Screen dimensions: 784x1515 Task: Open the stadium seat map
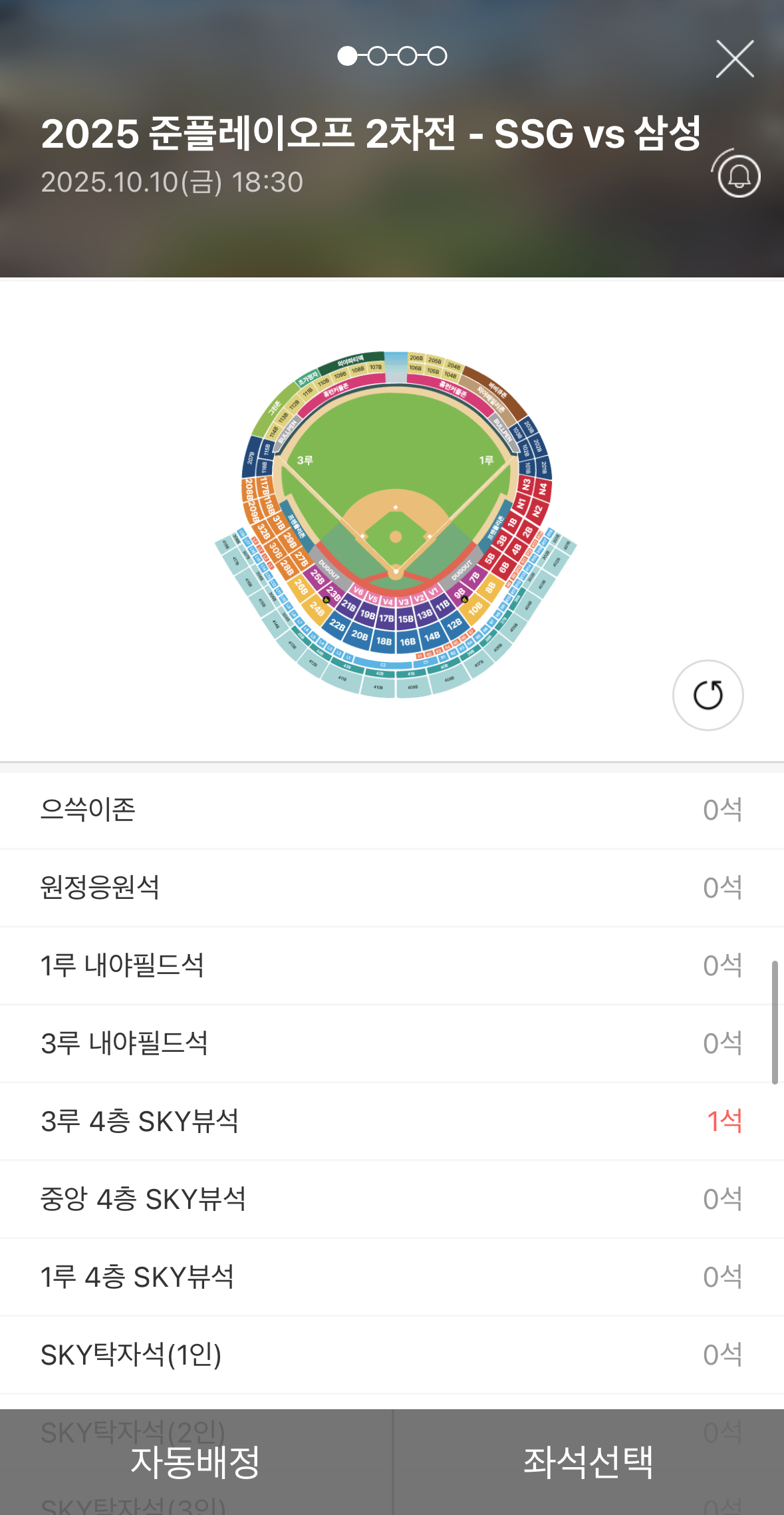click(x=396, y=524)
